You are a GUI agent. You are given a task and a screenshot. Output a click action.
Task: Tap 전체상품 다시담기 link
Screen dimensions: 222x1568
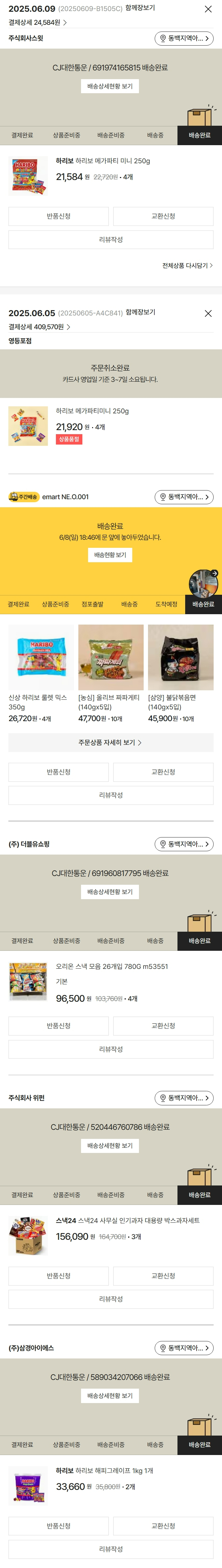pos(187,266)
